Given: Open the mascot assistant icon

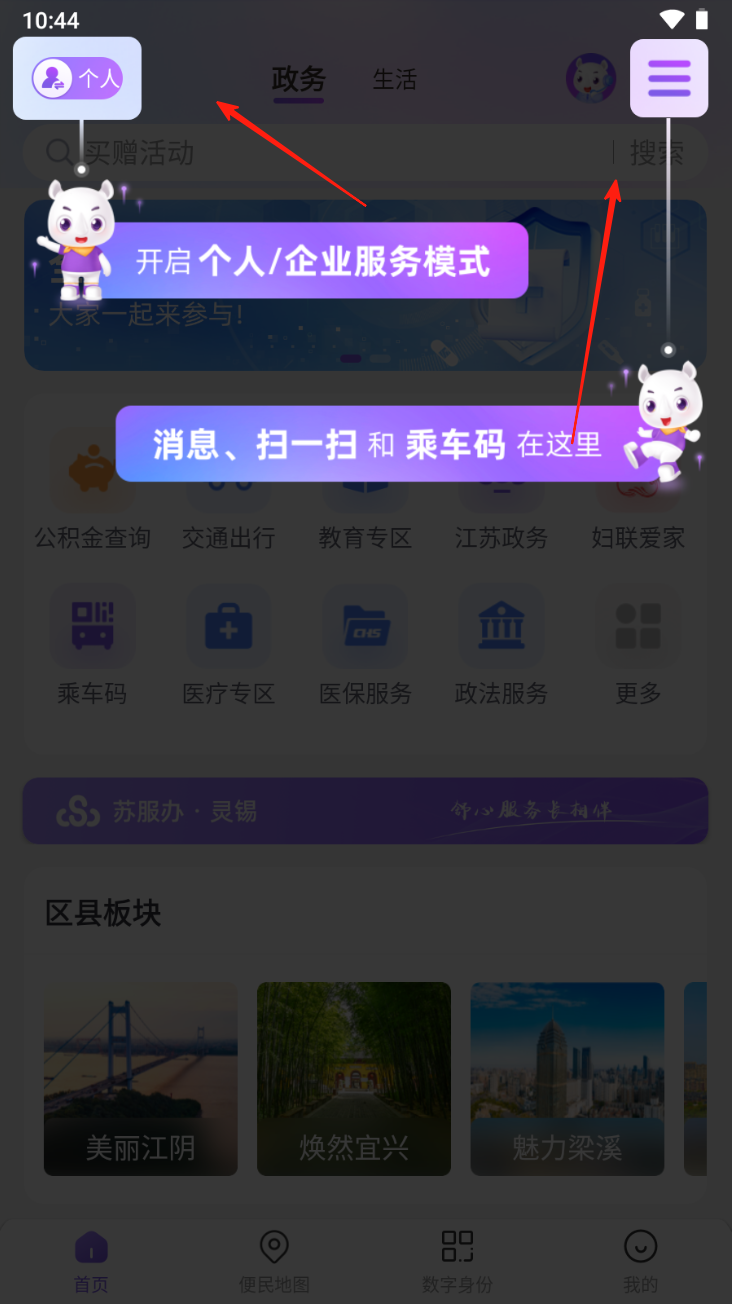Looking at the screenshot, I should [x=591, y=79].
